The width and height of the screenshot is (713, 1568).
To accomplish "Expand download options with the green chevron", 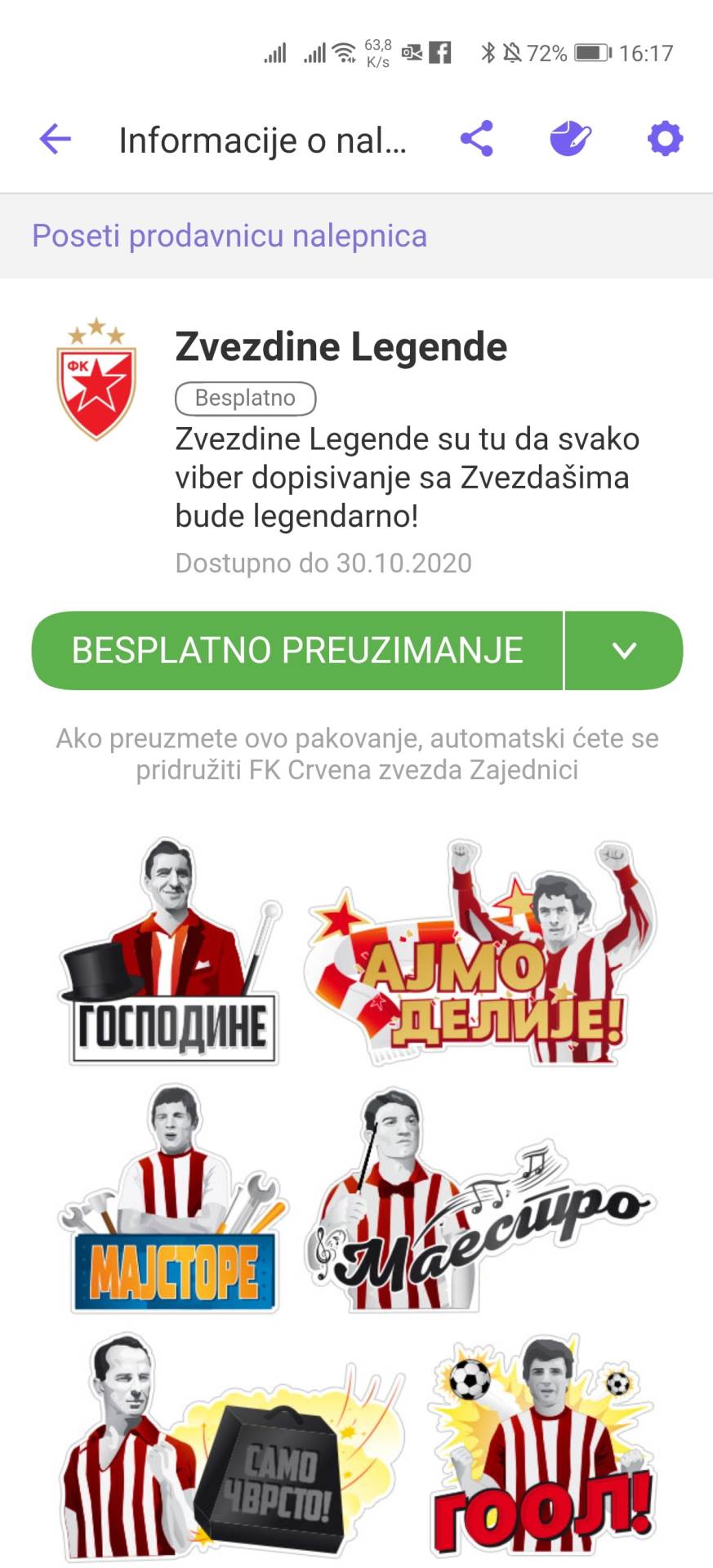I will coord(625,651).
